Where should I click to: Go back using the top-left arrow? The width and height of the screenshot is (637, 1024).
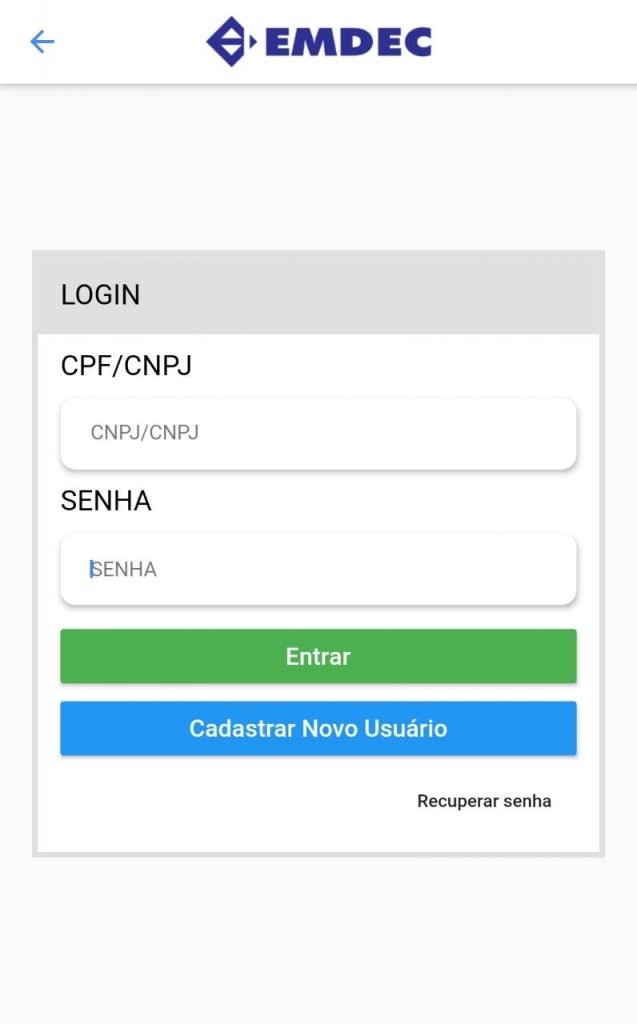42,41
